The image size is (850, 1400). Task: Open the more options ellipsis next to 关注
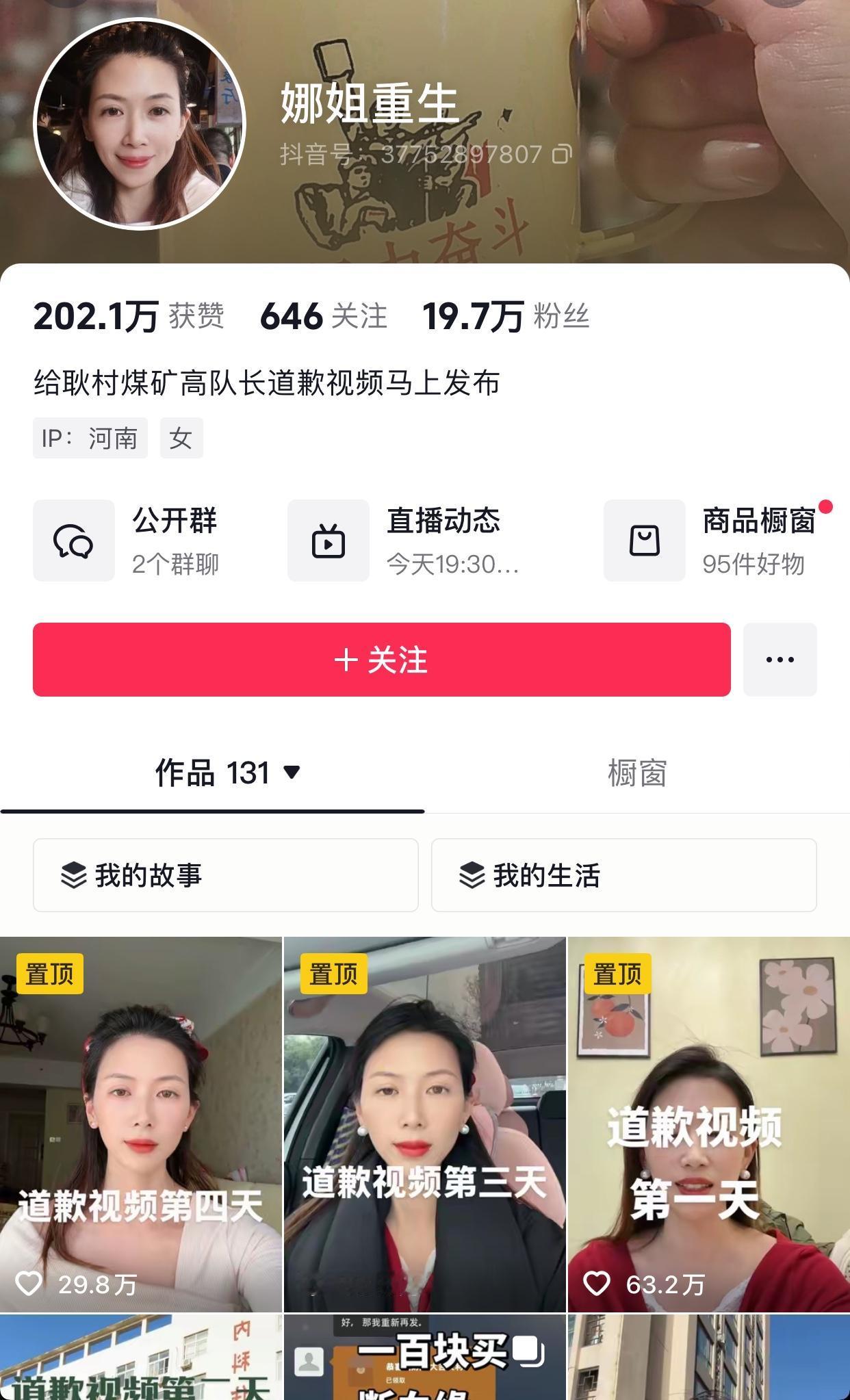click(x=780, y=659)
